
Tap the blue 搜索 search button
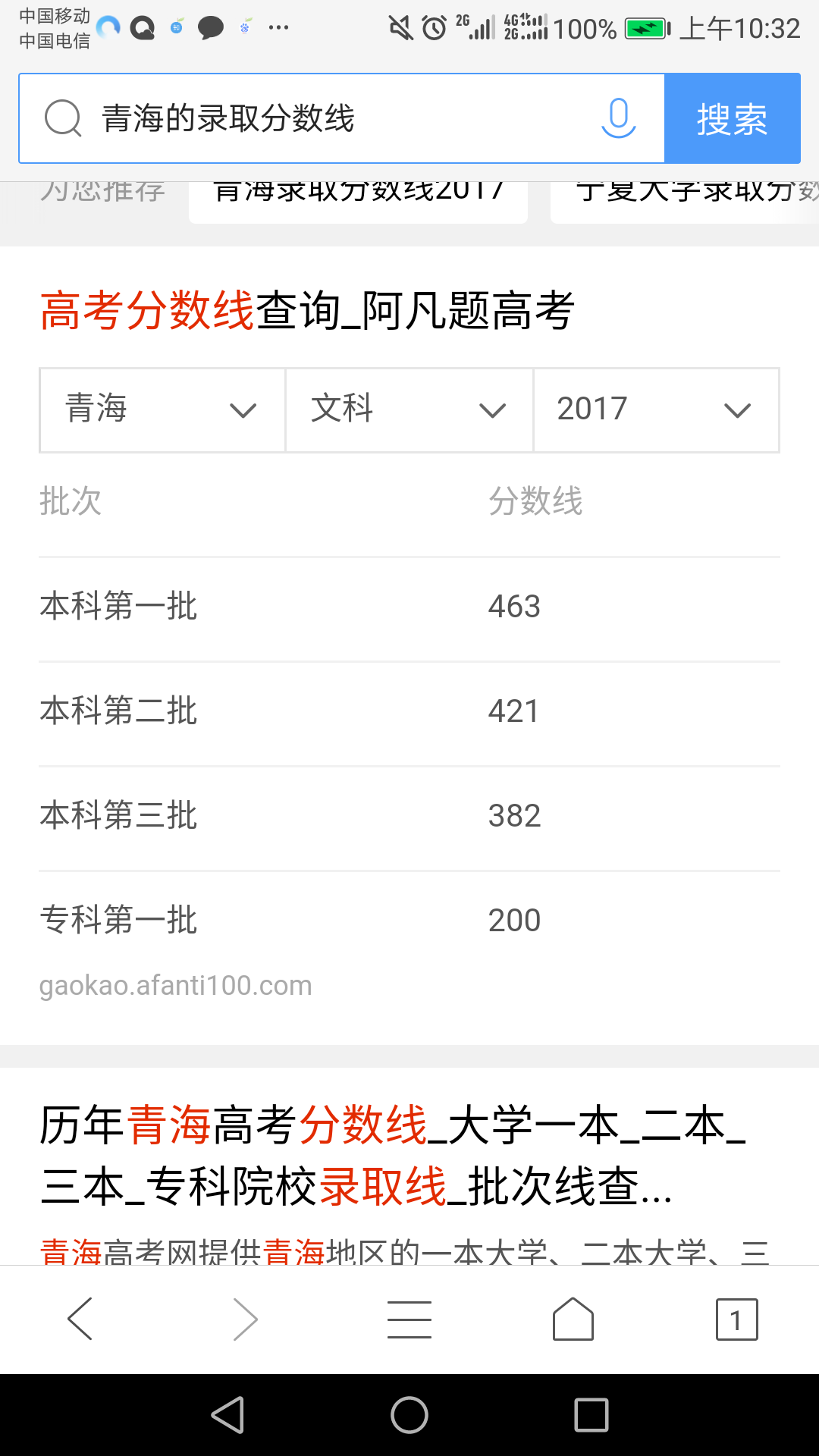point(732,118)
